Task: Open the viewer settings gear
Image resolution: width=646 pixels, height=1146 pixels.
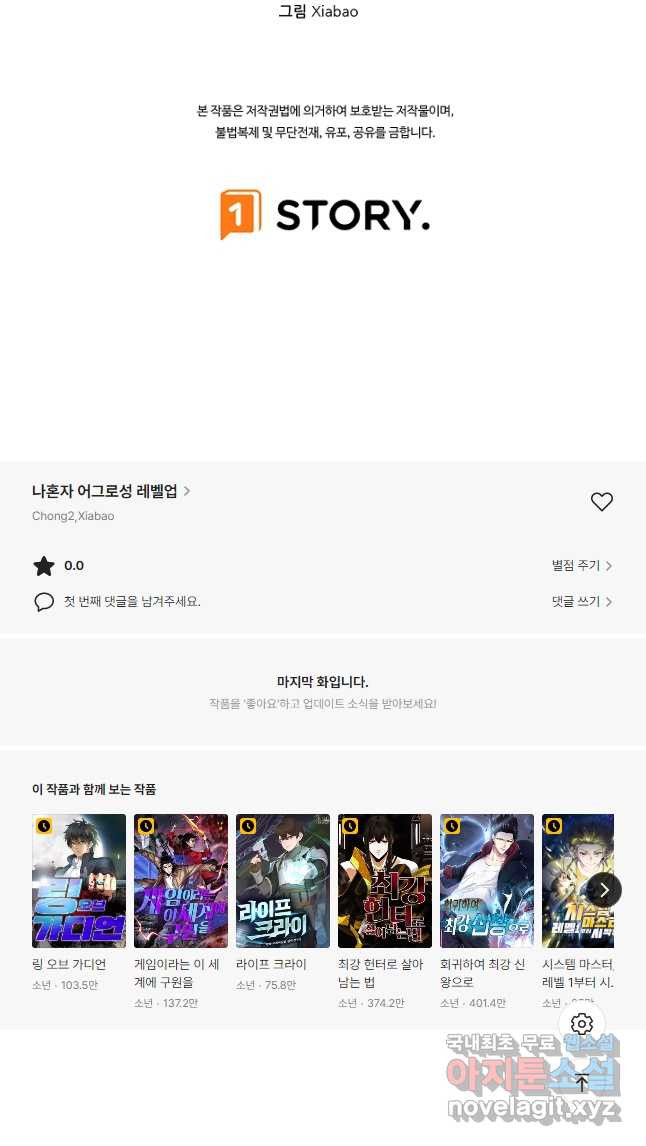Action: click(x=582, y=1024)
